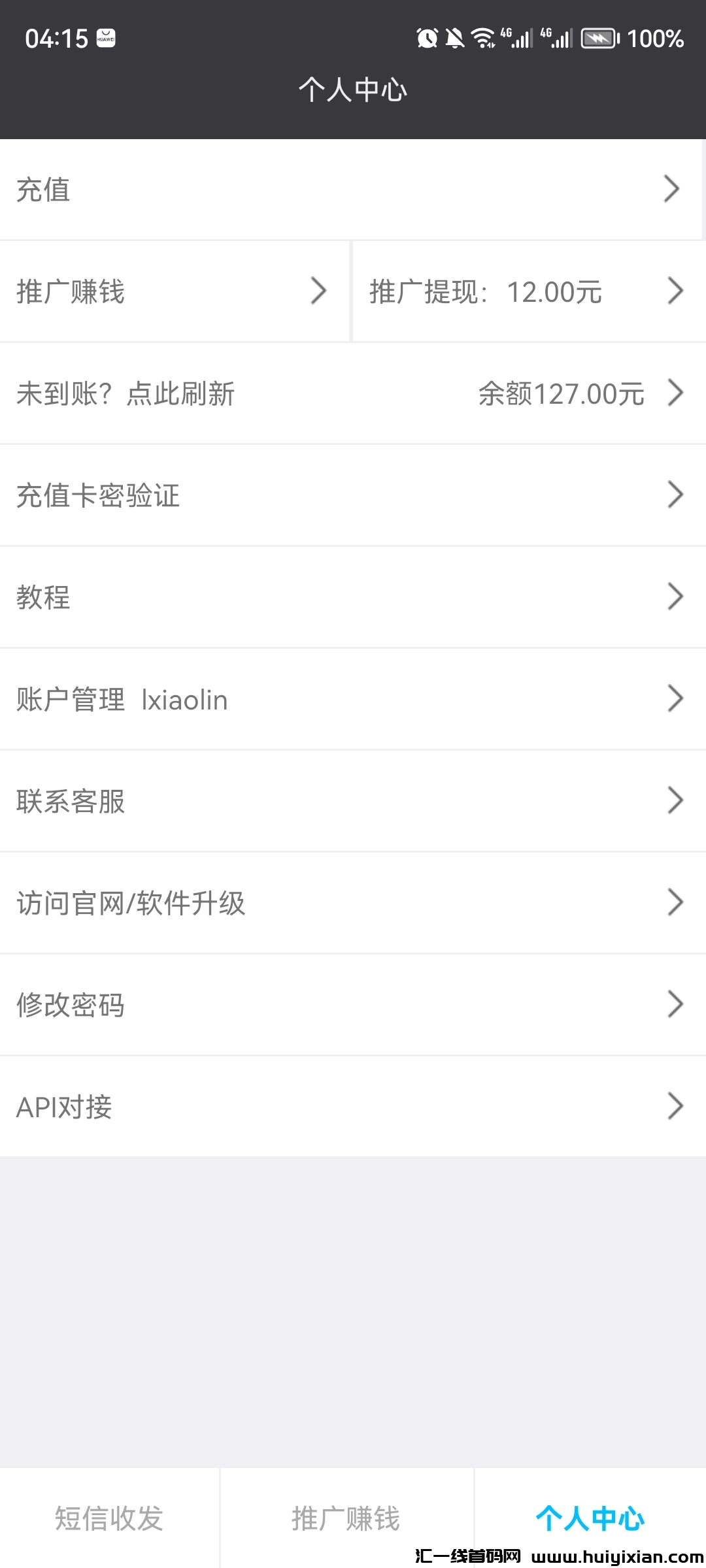This screenshot has width=706, height=1568.
Task: Switch to the bottom 推广赚钱 tab
Action: (346, 1518)
